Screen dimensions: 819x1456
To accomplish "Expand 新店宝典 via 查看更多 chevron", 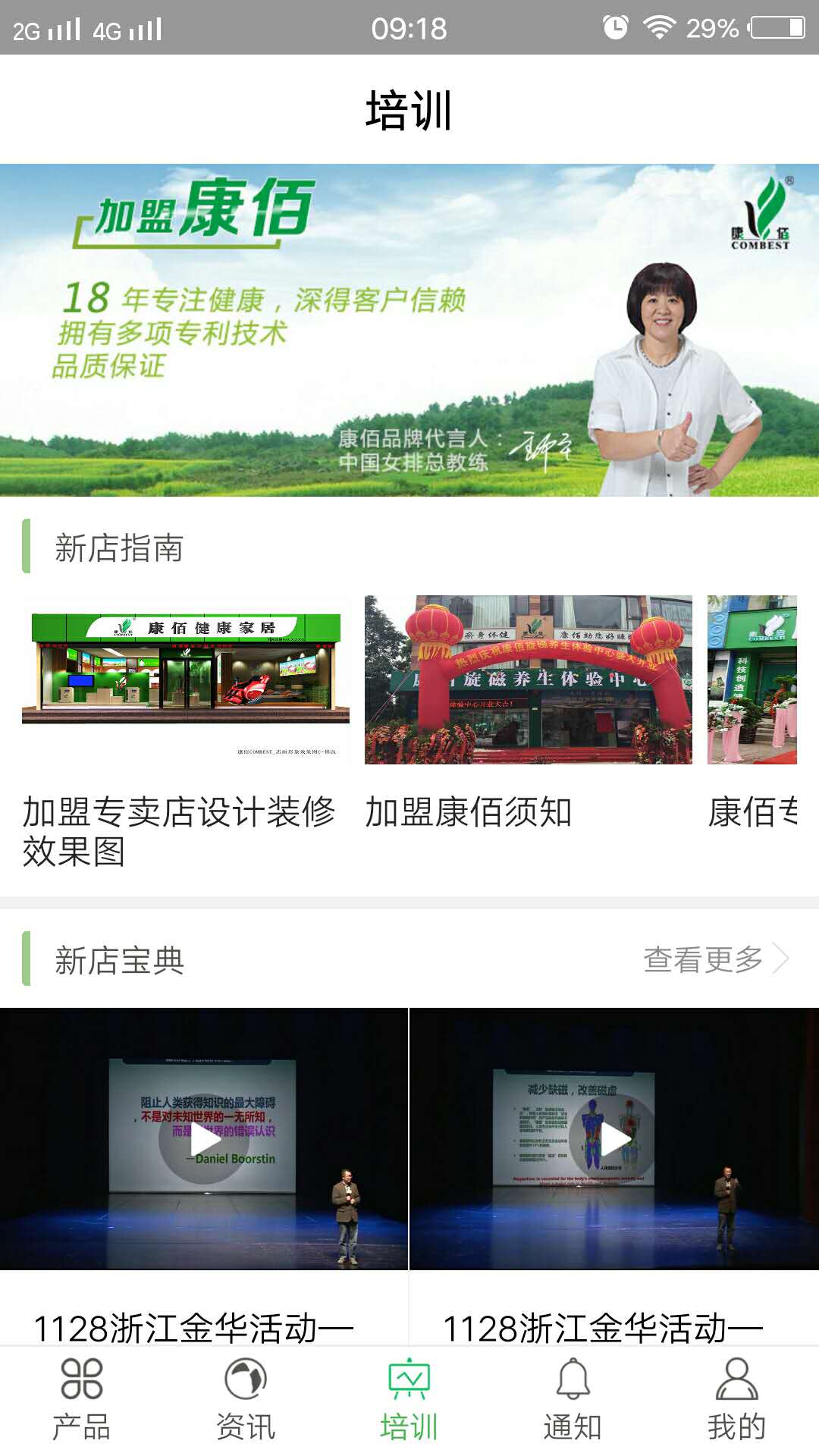I will pyautogui.click(x=785, y=958).
